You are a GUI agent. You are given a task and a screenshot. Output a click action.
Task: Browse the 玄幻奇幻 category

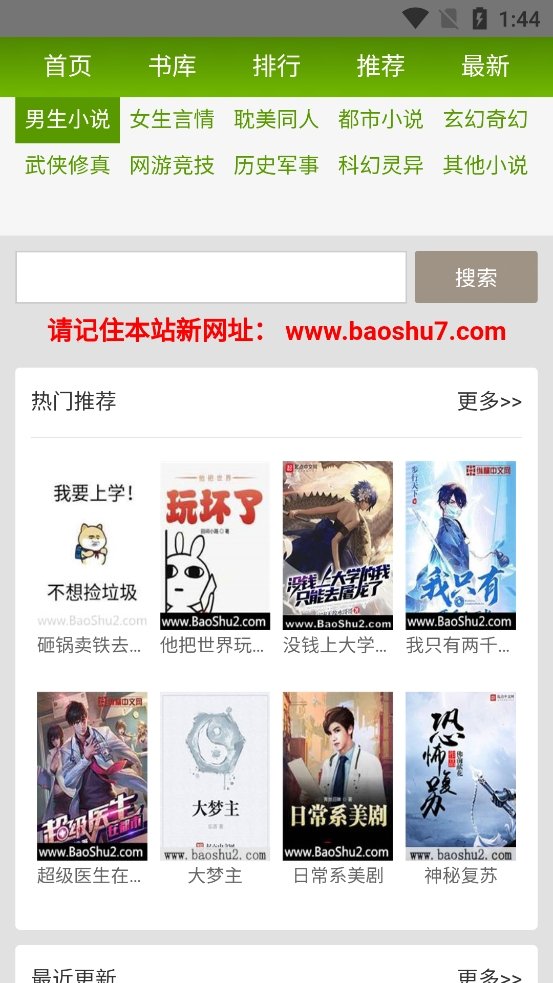pyautogui.click(x=485, y=119)
